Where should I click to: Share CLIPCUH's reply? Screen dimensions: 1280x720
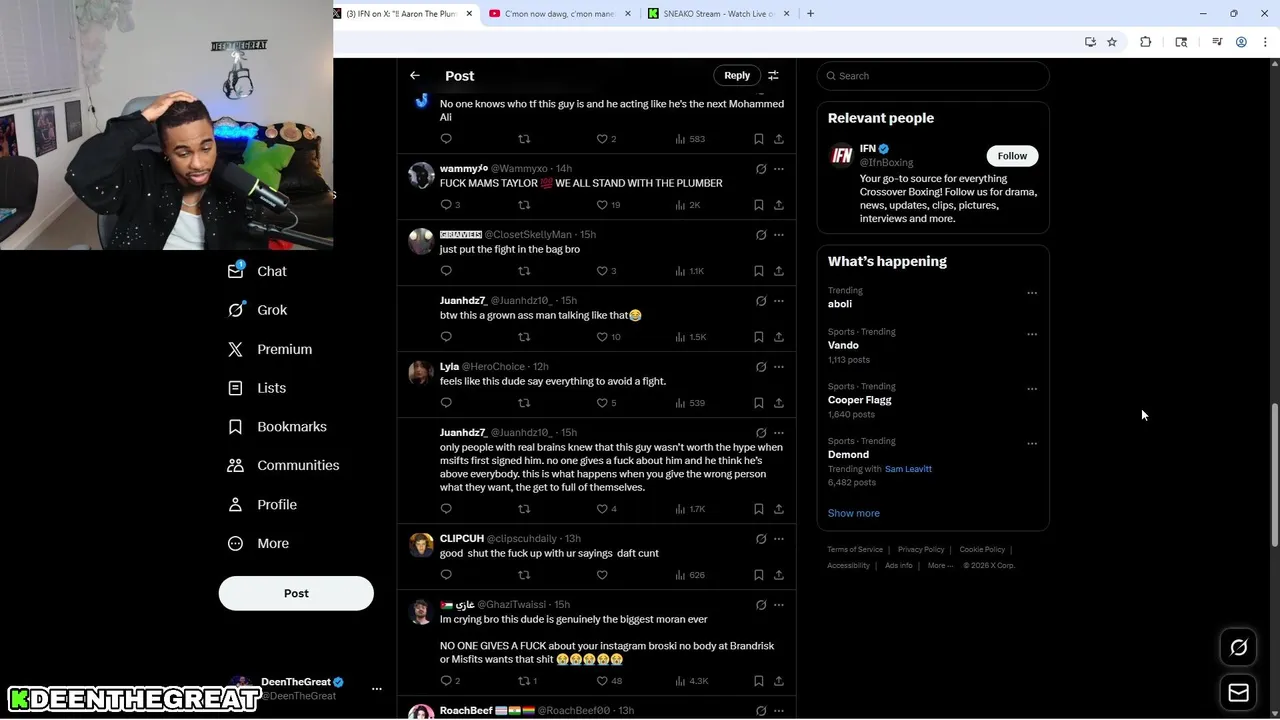(x=778, y=575)
